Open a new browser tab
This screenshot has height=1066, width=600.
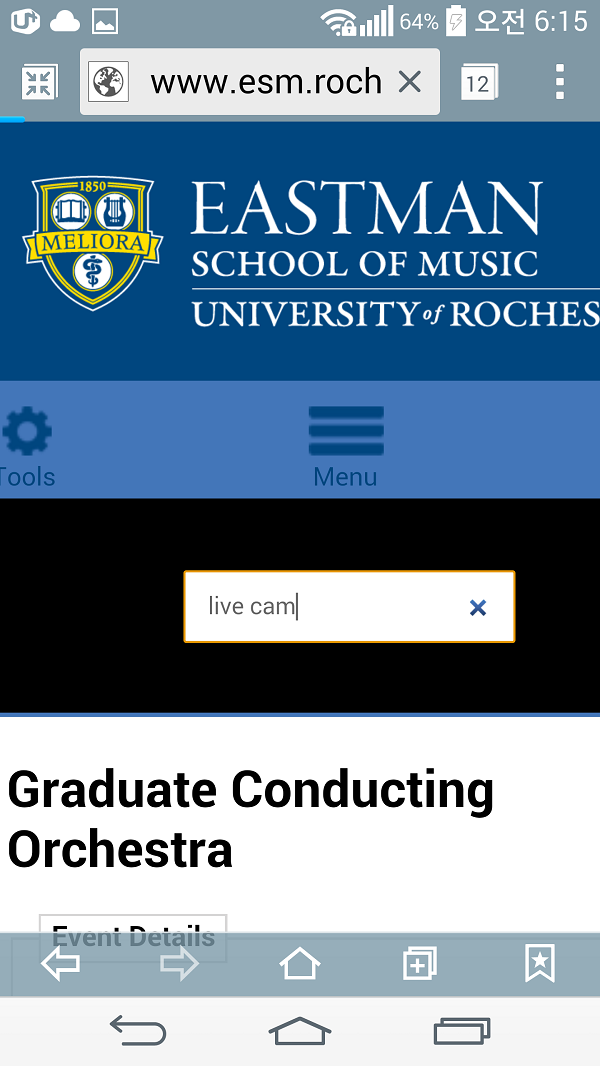pyautogui.click(x=420, y=964)
